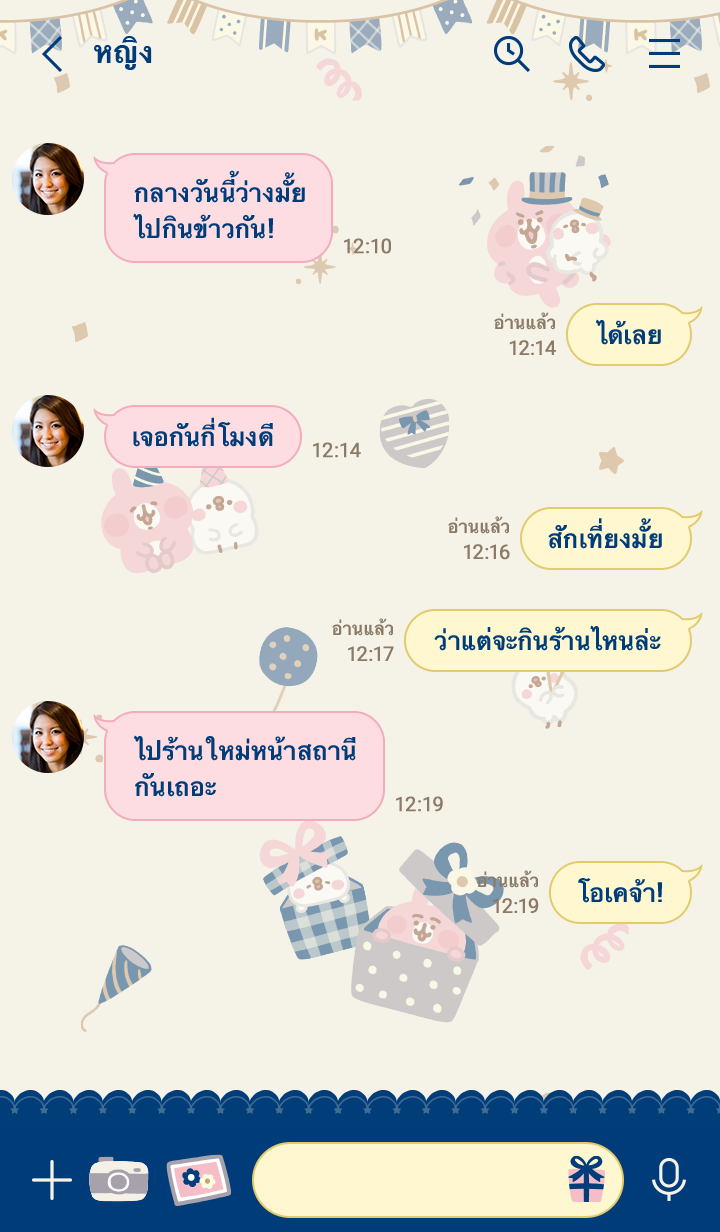Open the photo gallery picker
Viewport: 720px width, 1232px height.
click(x=198, y=1181)
